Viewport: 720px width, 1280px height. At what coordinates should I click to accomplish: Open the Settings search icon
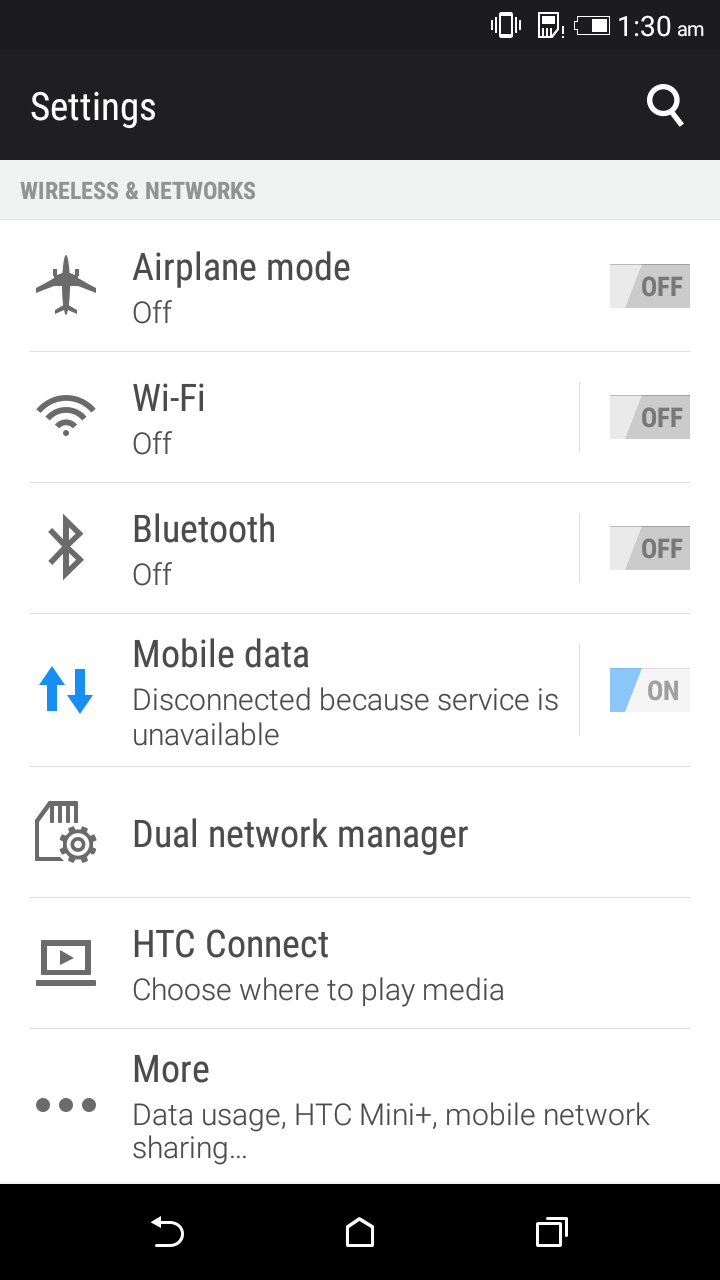665,106
